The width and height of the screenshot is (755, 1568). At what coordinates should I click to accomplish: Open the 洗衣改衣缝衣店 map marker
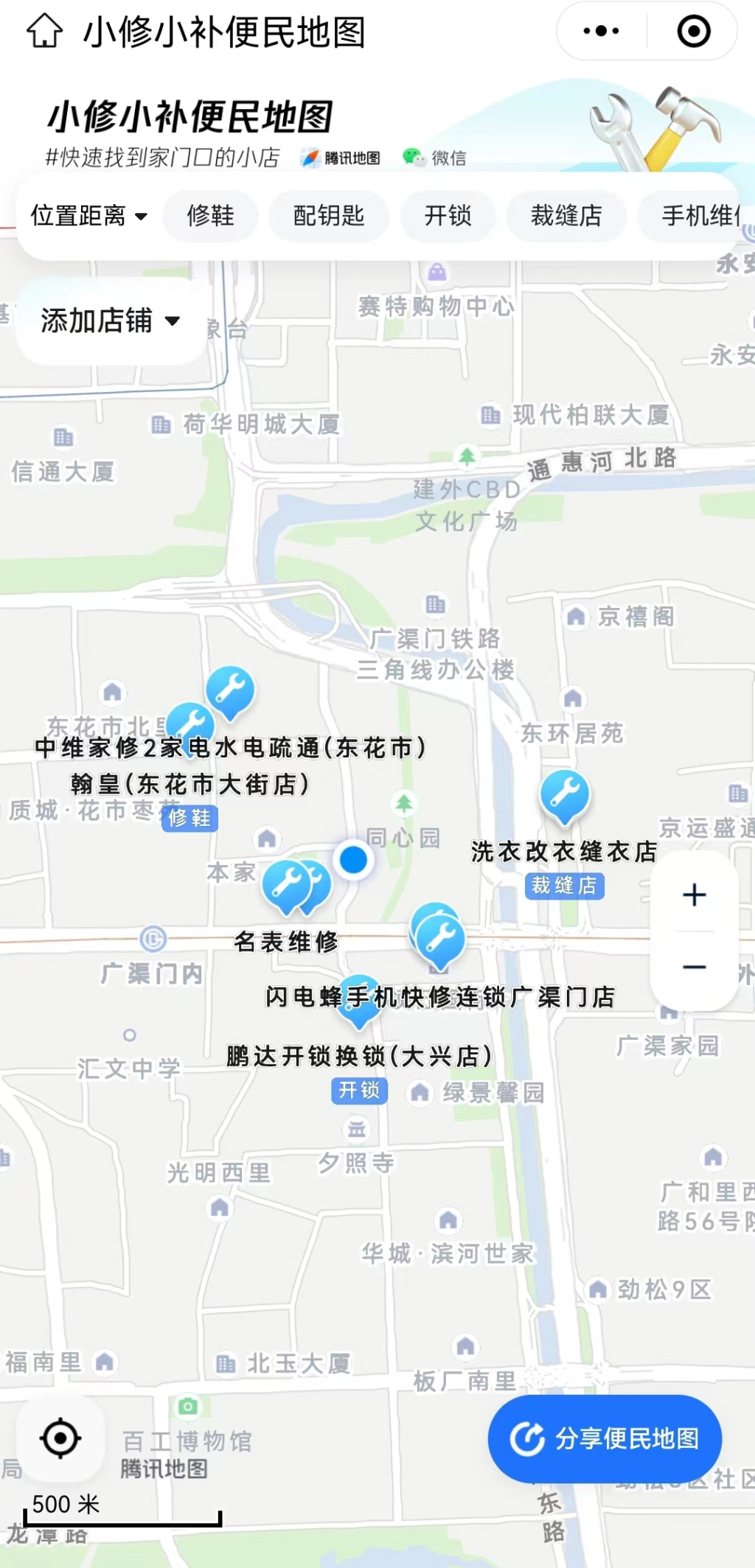pos(564,796)
